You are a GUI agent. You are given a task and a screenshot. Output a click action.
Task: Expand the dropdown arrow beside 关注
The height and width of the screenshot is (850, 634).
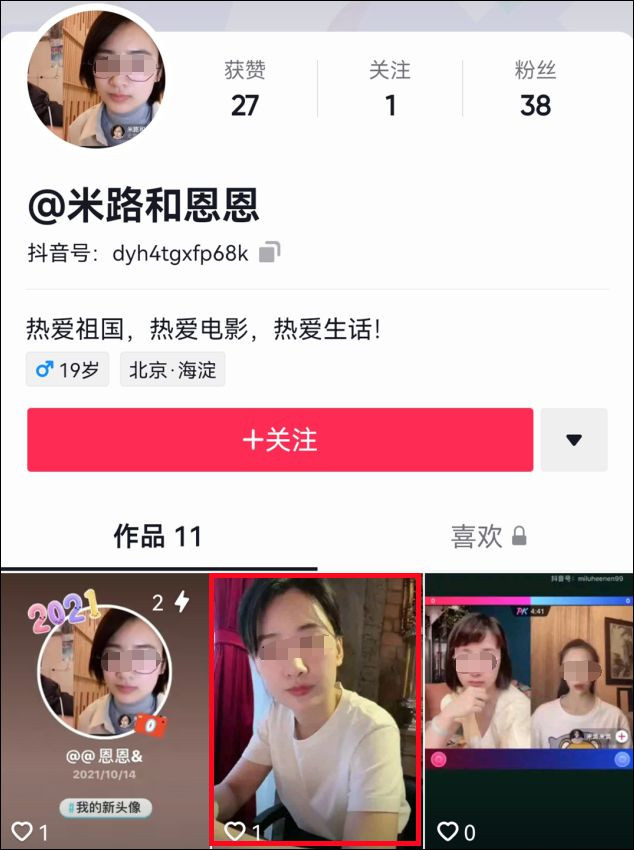[x=574, y=440]
